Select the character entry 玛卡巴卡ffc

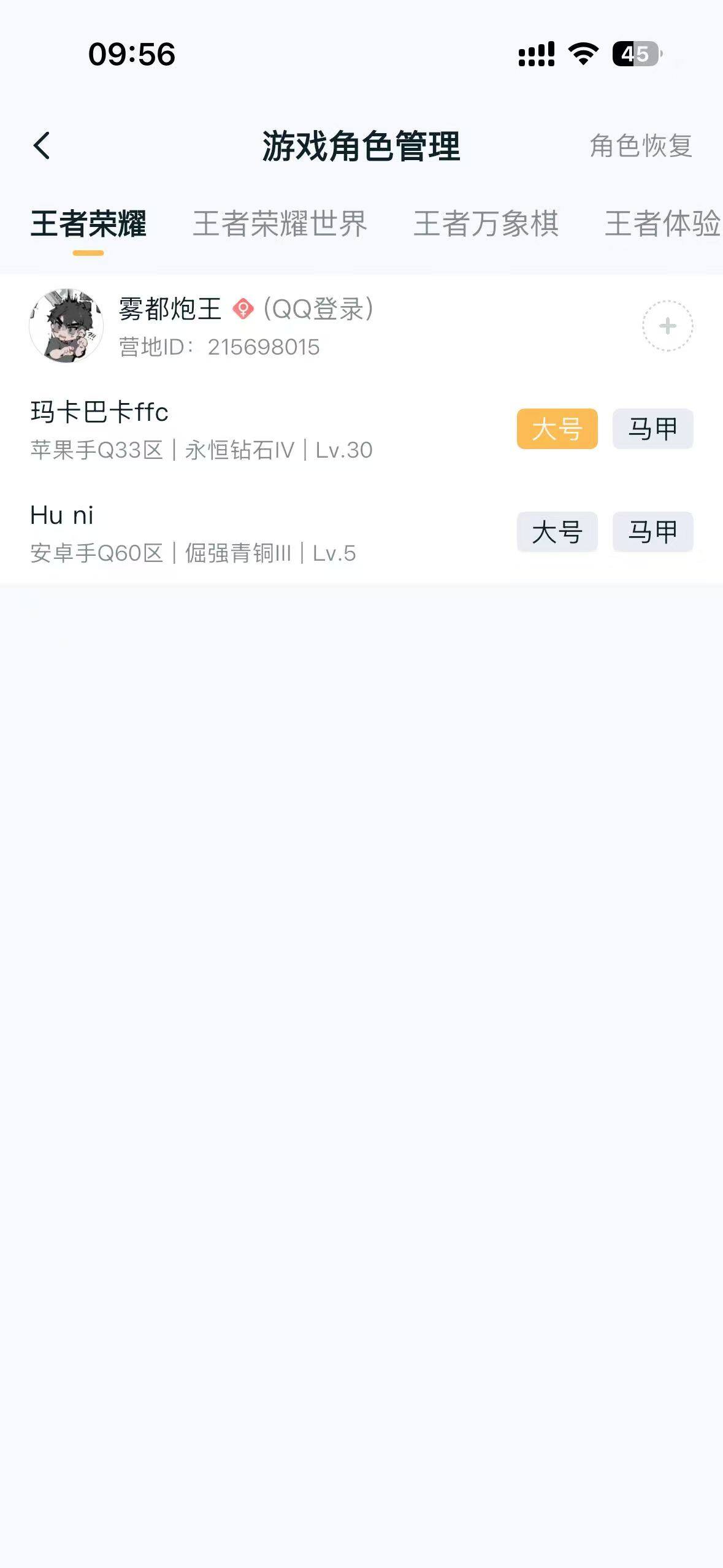point(99,412)
